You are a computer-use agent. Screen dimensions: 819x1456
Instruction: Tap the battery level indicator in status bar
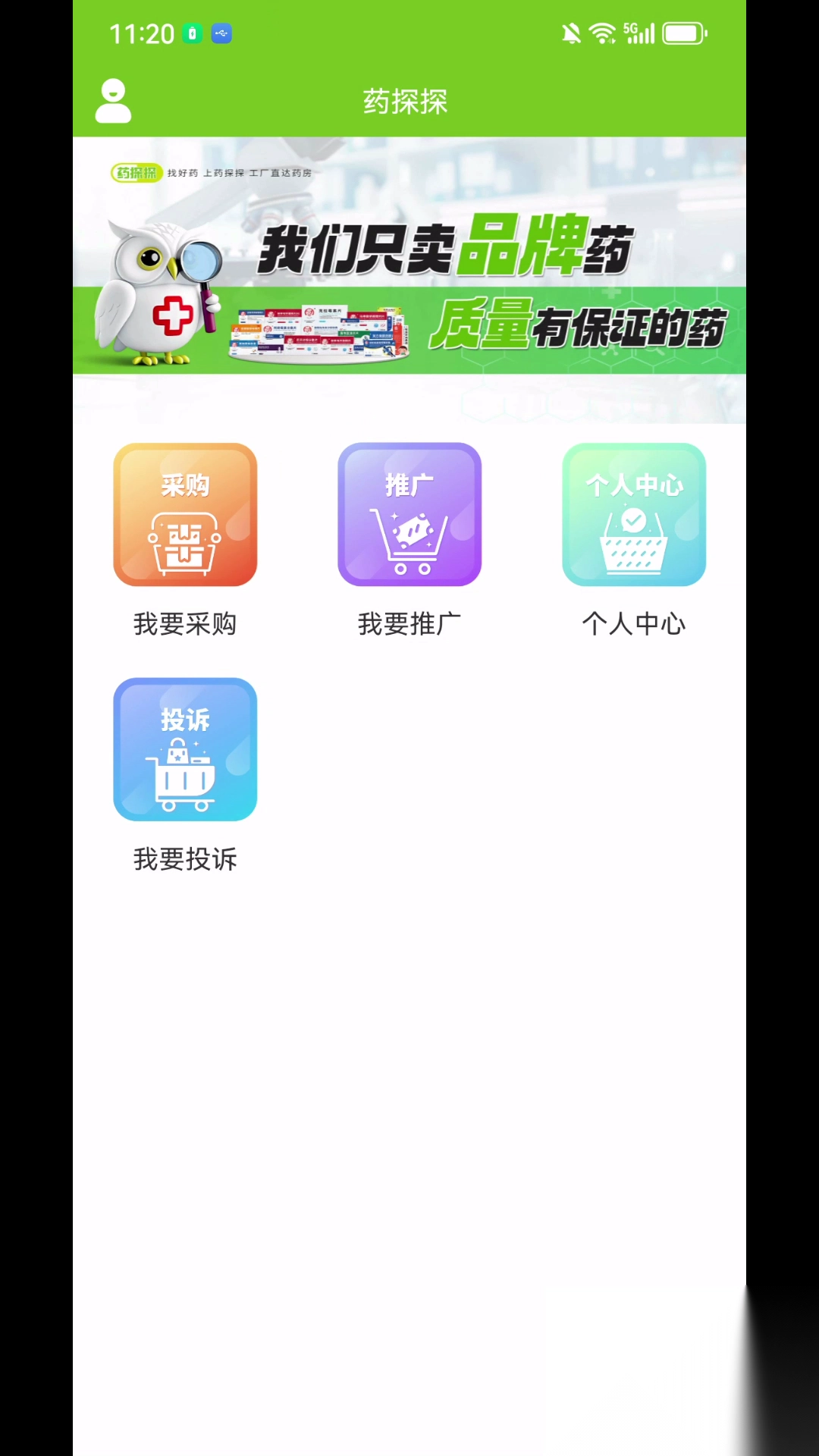pos(682,33)
